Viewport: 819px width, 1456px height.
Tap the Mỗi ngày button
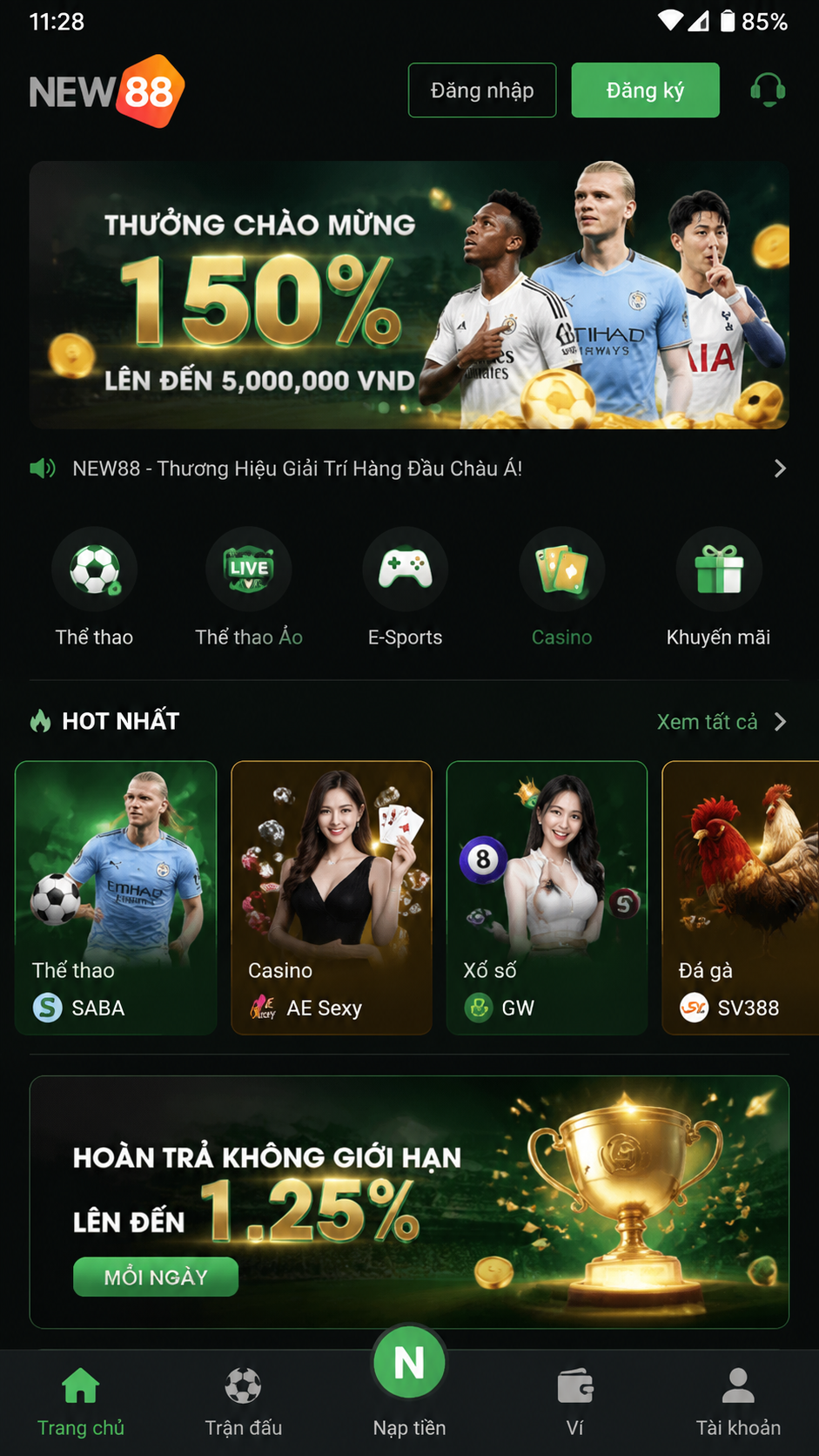coord(156,1277)
